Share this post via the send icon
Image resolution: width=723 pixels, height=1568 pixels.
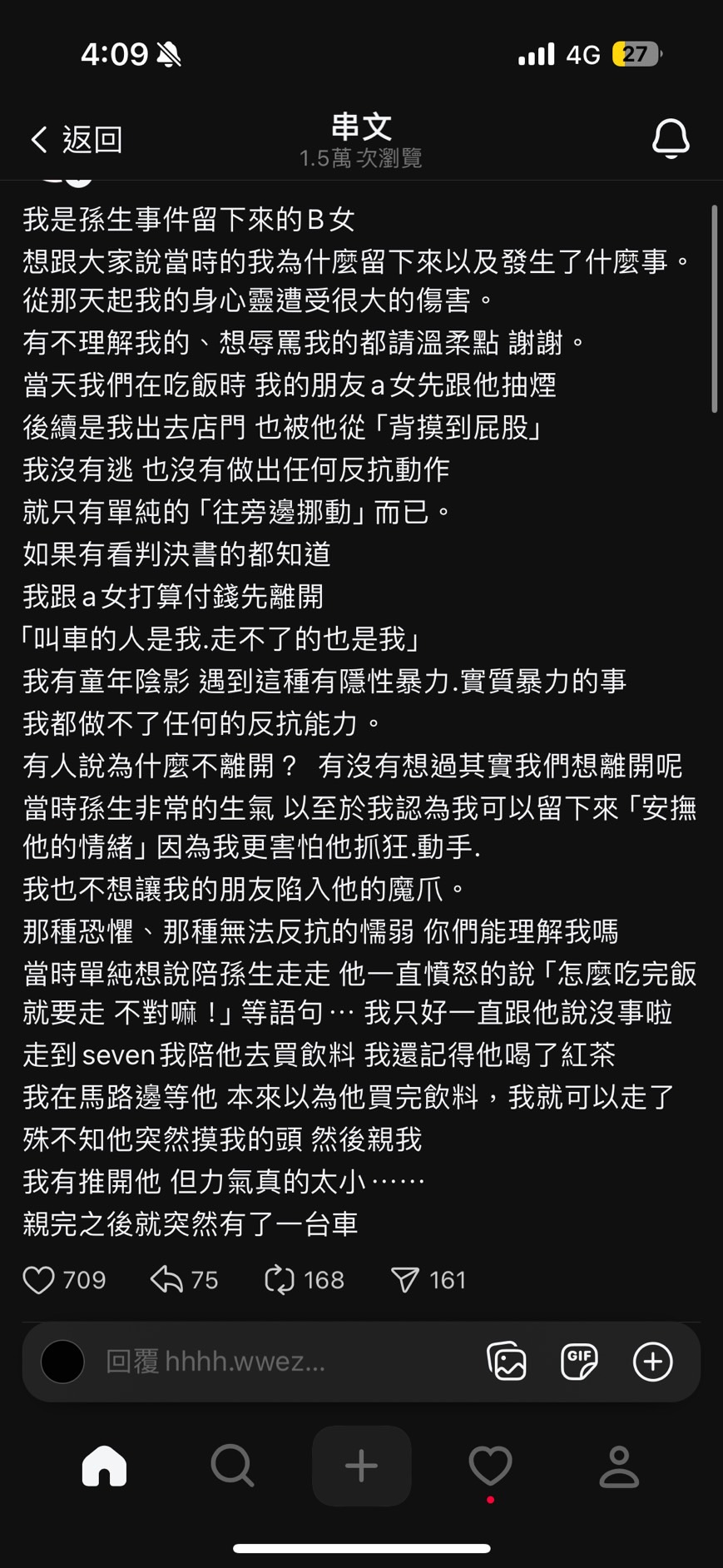405,1279
